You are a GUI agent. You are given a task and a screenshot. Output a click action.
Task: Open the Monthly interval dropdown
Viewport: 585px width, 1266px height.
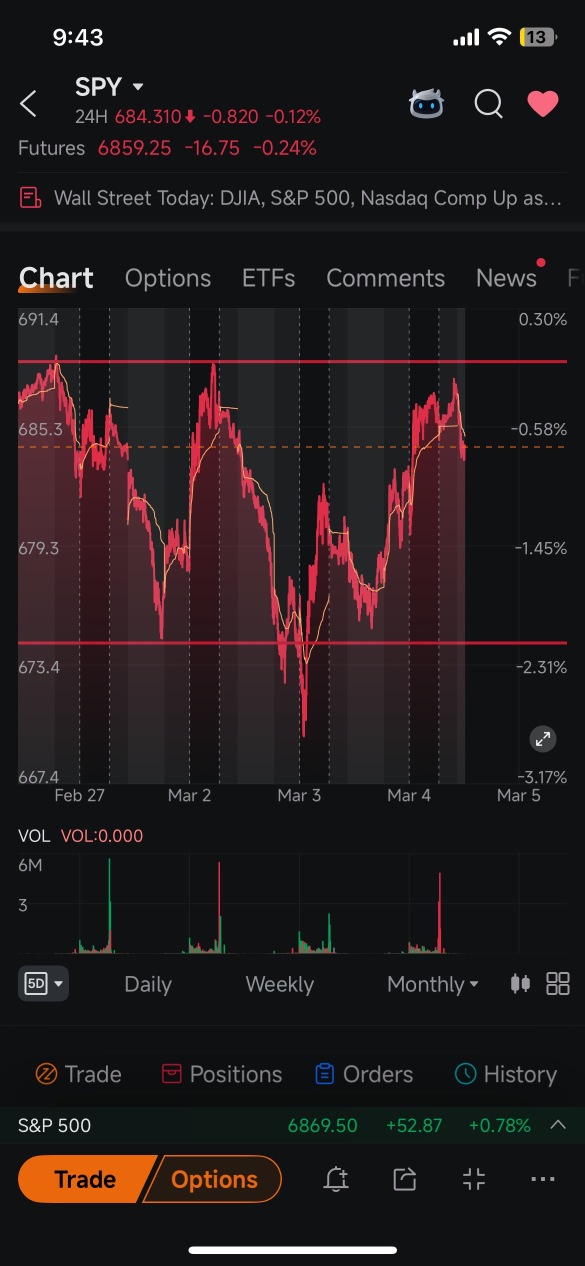pos(433,984)
